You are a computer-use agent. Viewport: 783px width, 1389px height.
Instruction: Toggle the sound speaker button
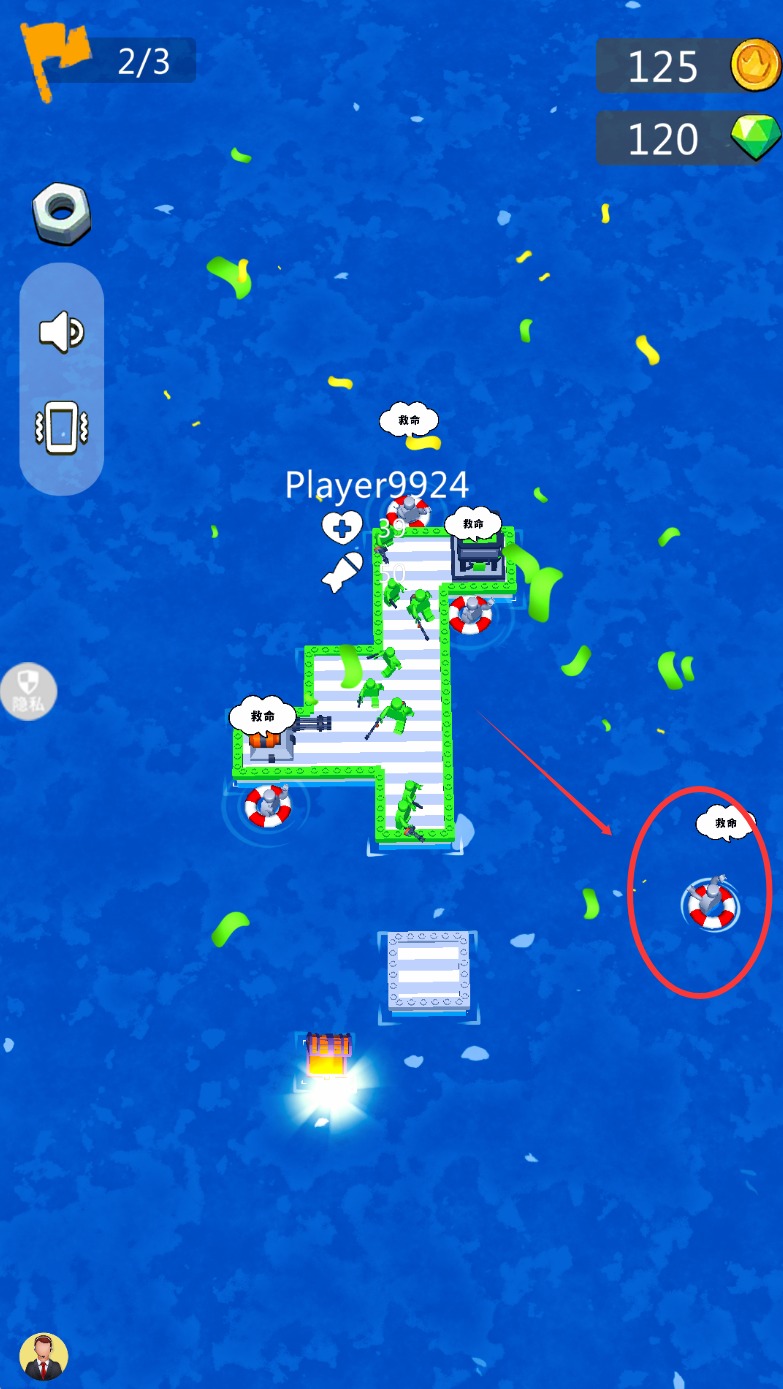click(62, 333)
